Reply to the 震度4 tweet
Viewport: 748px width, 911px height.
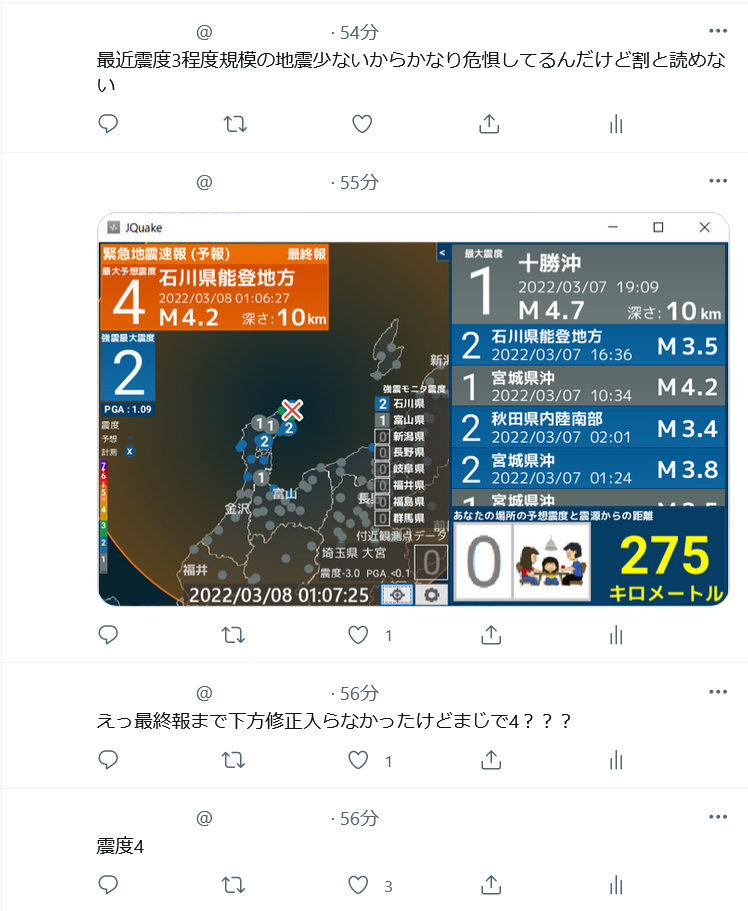coord(109,885)
